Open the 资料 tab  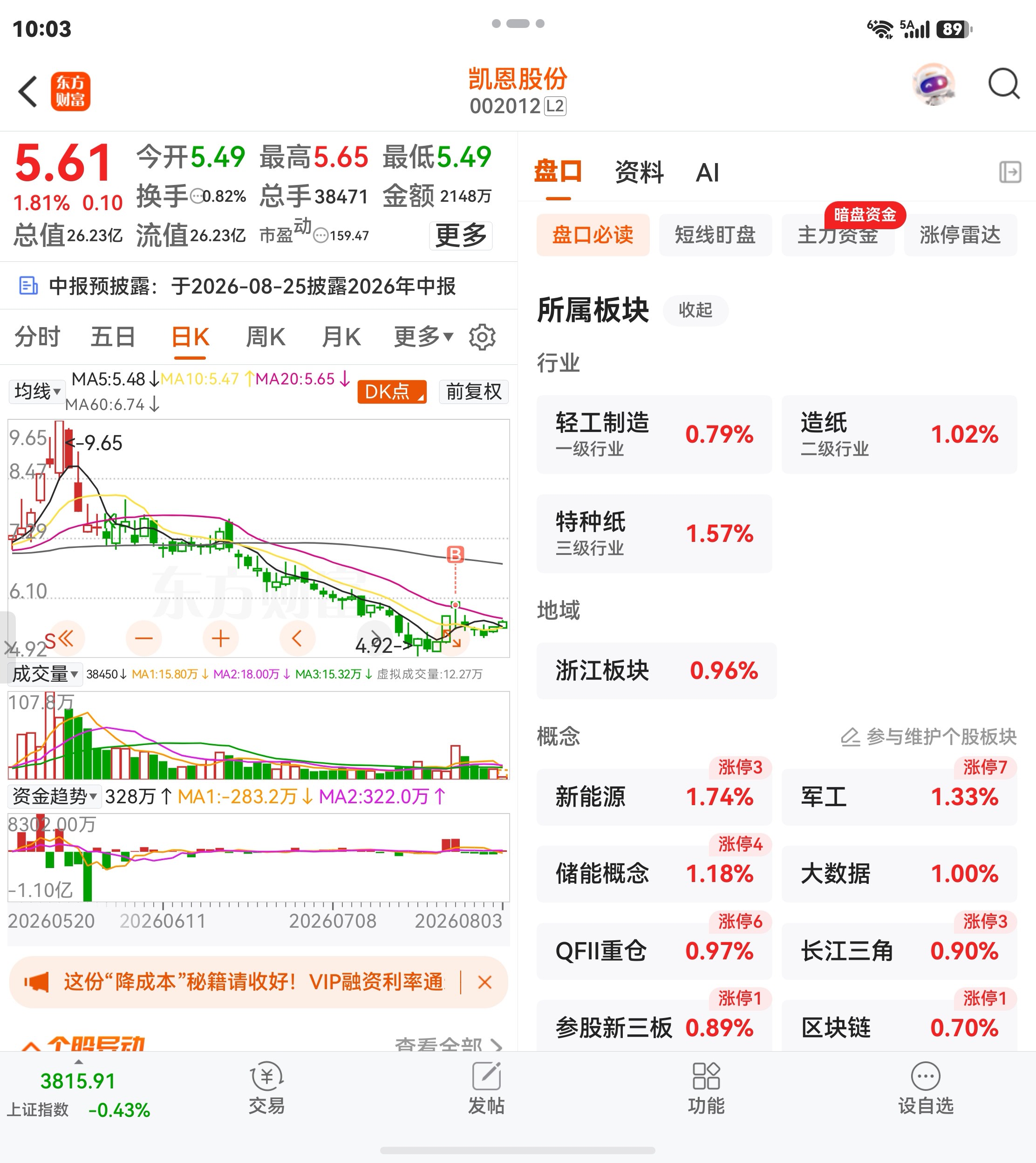click(639, 172)
